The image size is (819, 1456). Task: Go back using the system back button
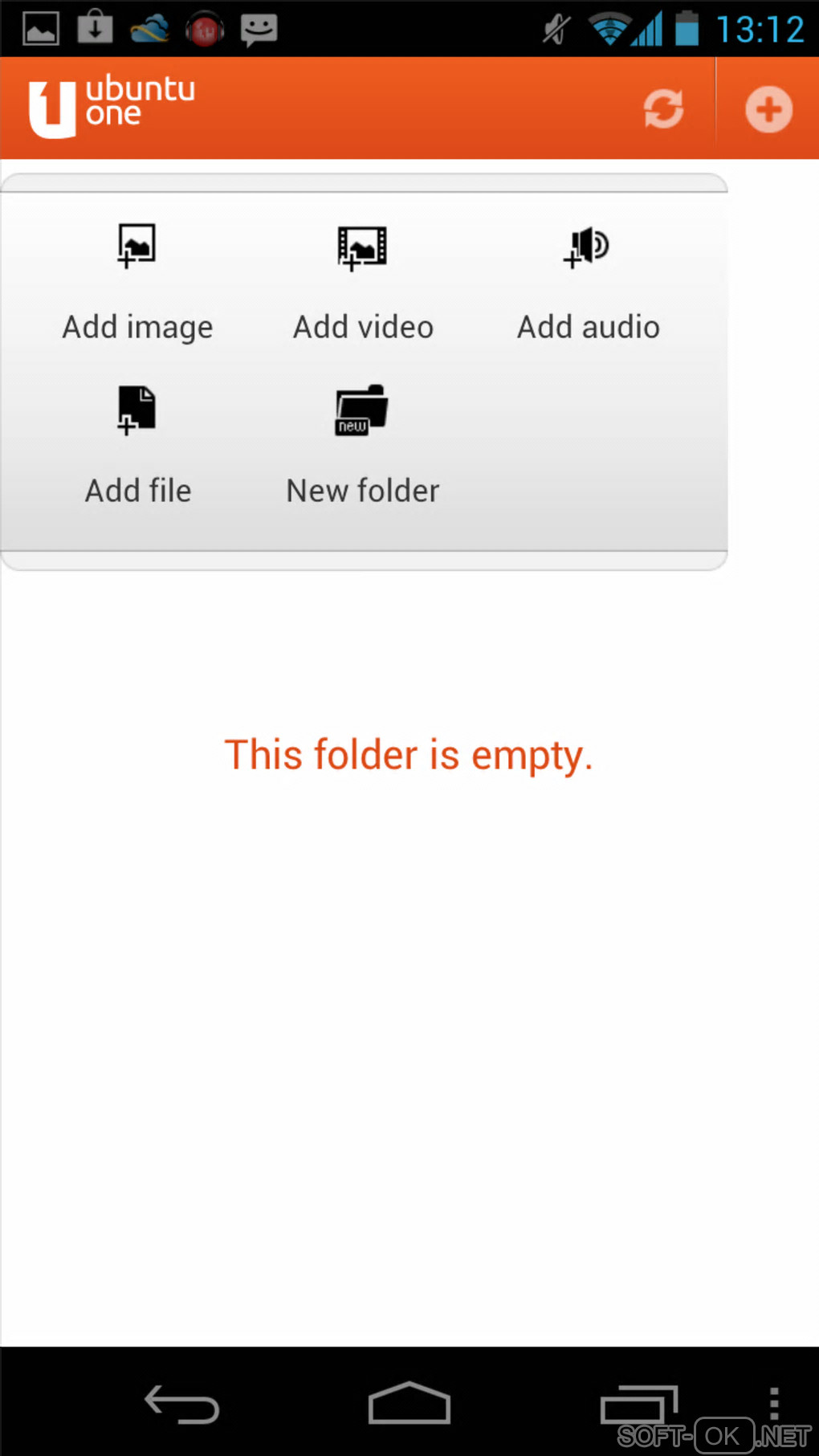[x=181, y=1405]
